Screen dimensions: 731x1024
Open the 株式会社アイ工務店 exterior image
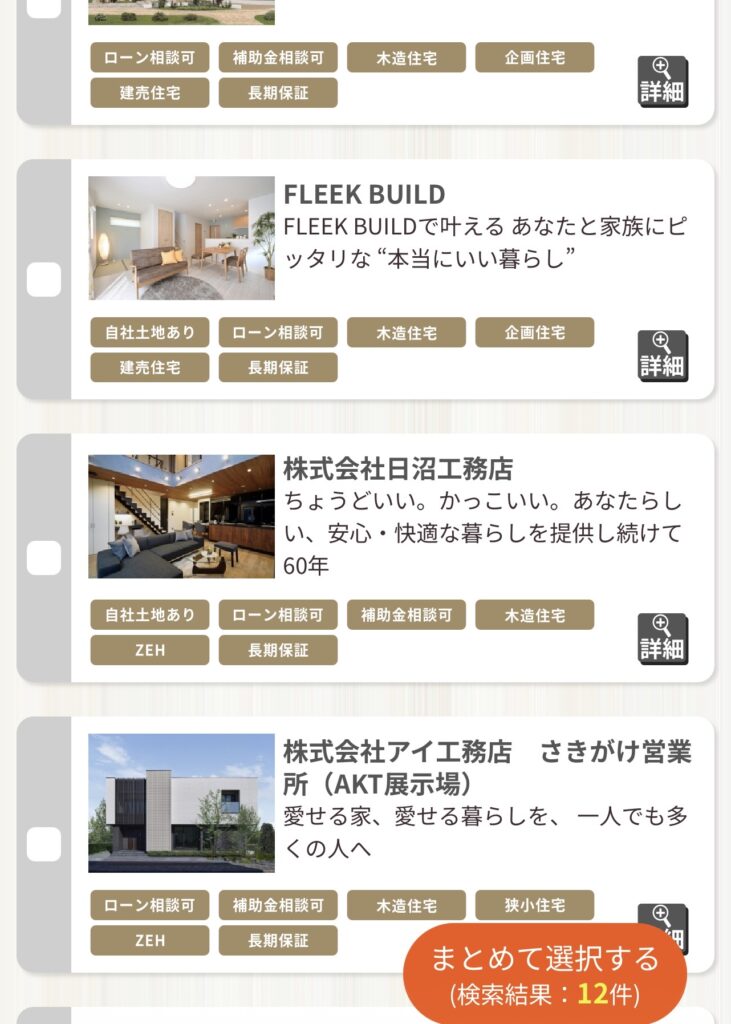[x=181, y=803]
